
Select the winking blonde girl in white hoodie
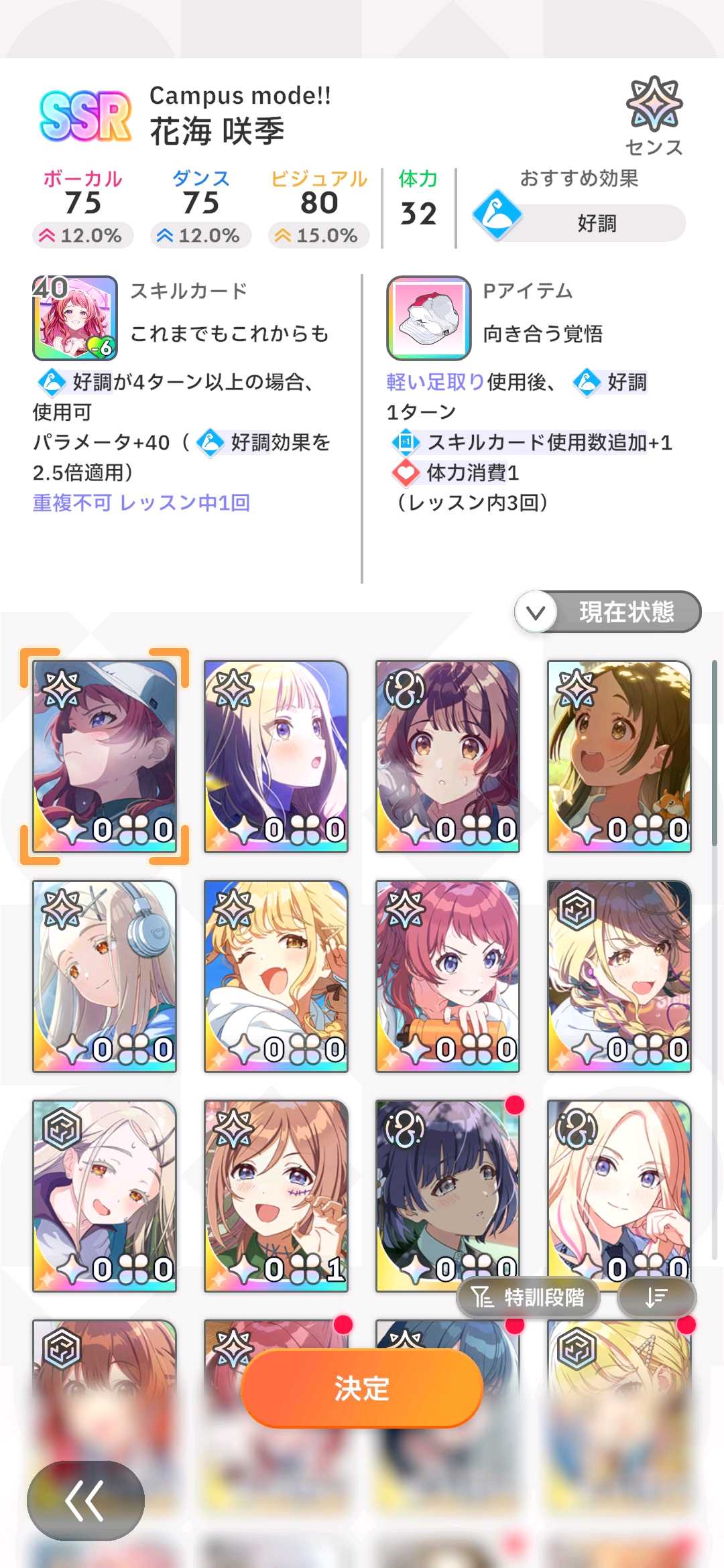tap(276, 976)
